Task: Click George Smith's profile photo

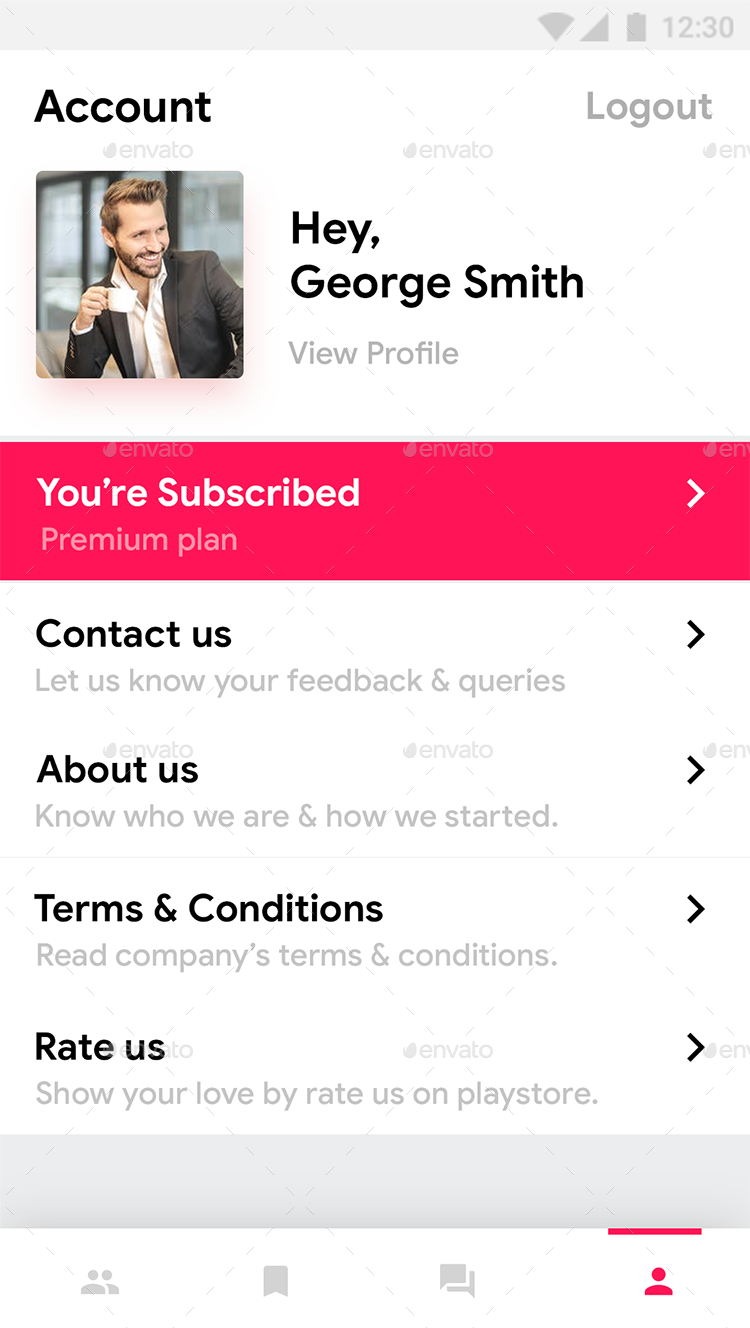Action: click(x=139, y=274)
